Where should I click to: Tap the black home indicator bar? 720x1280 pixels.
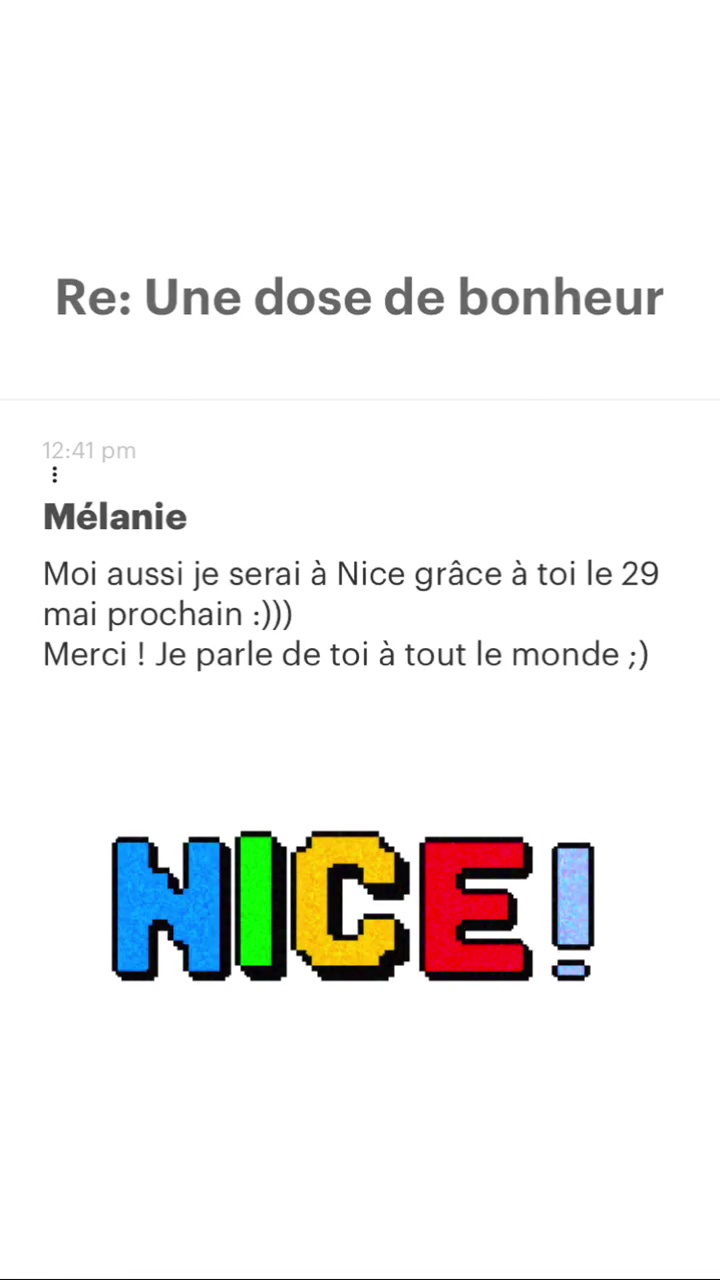tap(360, 1274)
